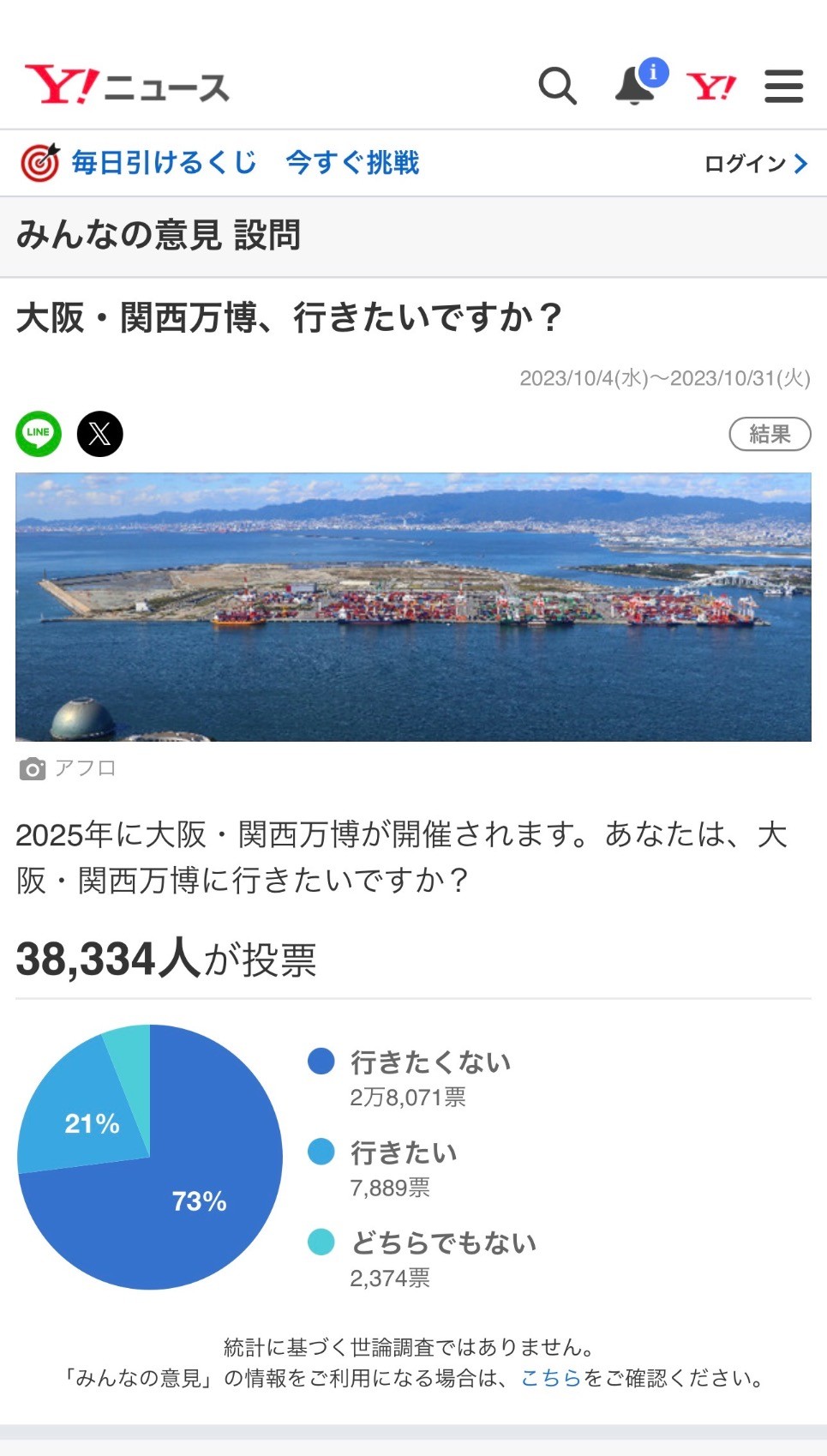Tap the 結果 button
Screen dimensions: 827x1456
click(x=769, y=434)
